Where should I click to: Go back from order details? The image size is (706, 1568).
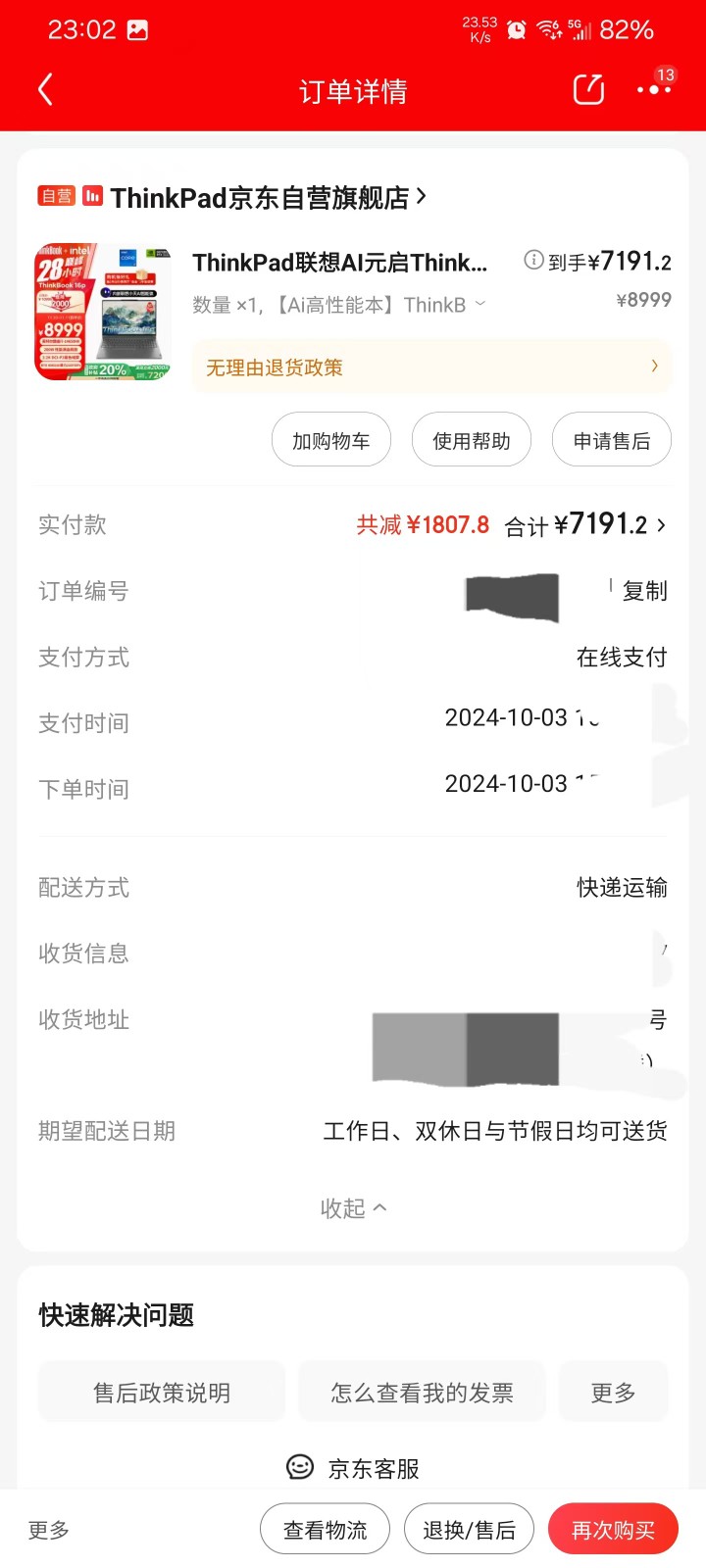point(45,90)
